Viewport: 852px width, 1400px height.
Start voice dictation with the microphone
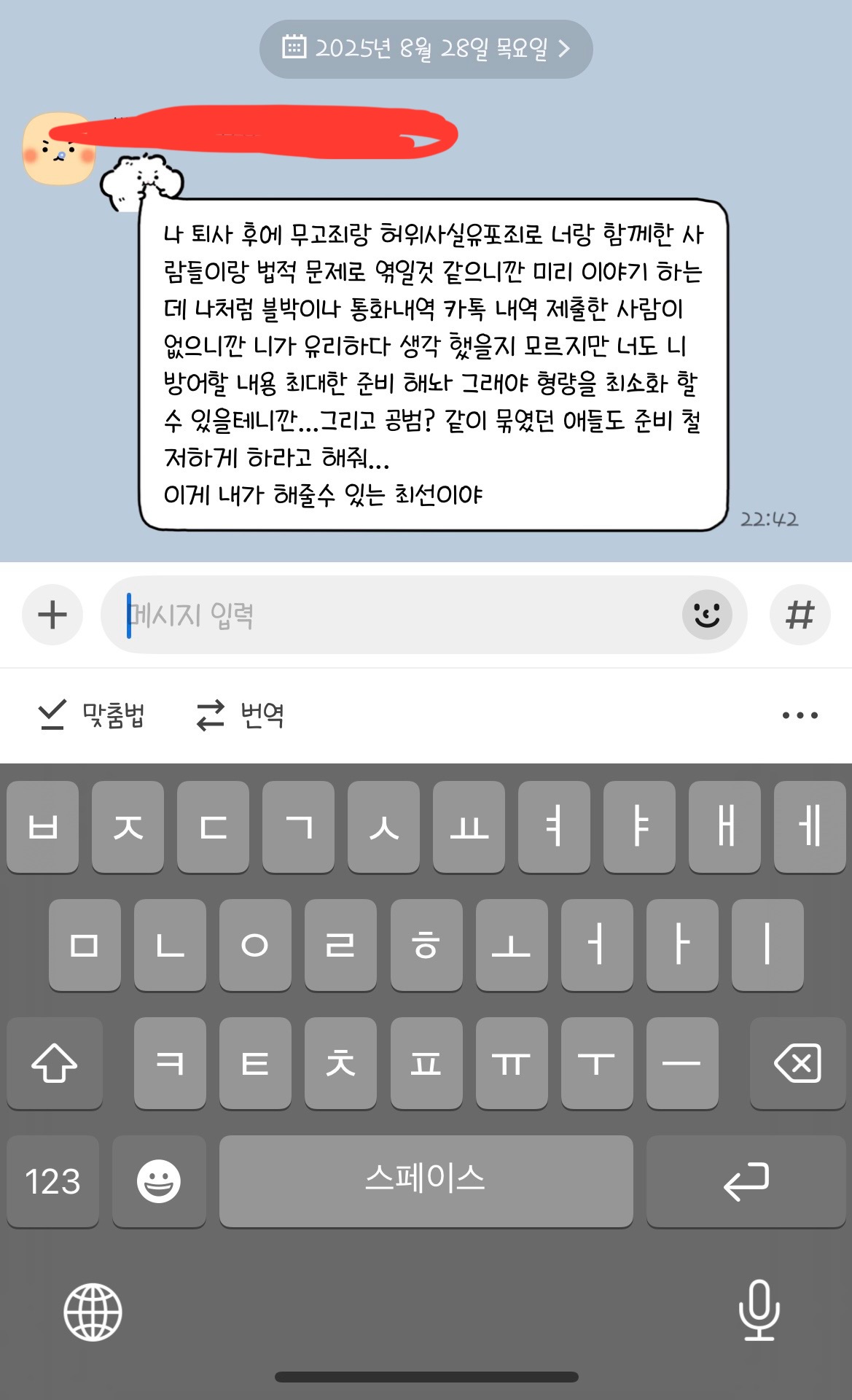click(x=759, y=1310)
